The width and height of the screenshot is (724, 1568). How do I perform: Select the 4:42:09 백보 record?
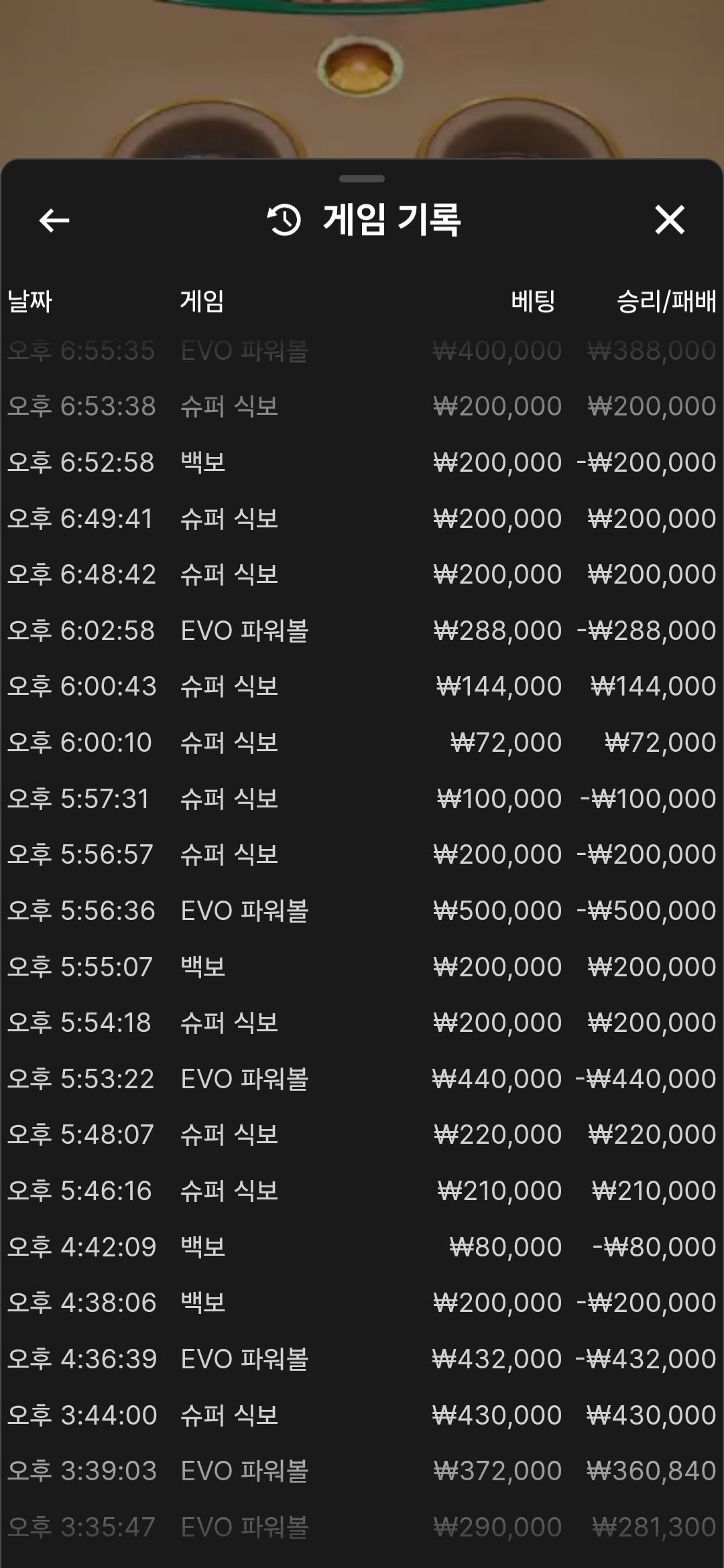coord(362,1247)
